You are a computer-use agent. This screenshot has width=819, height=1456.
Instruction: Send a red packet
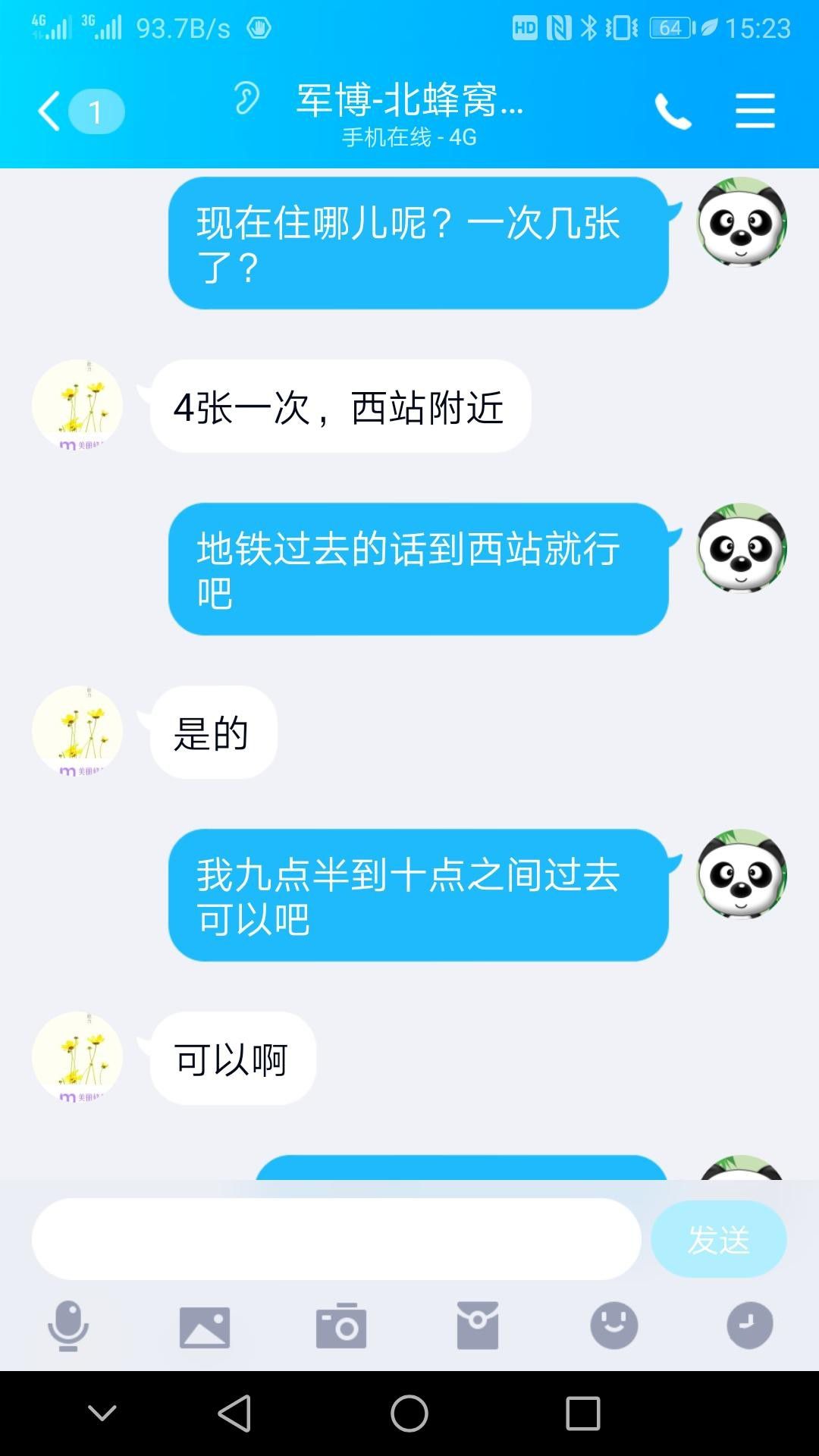(x=478, y=1326)
